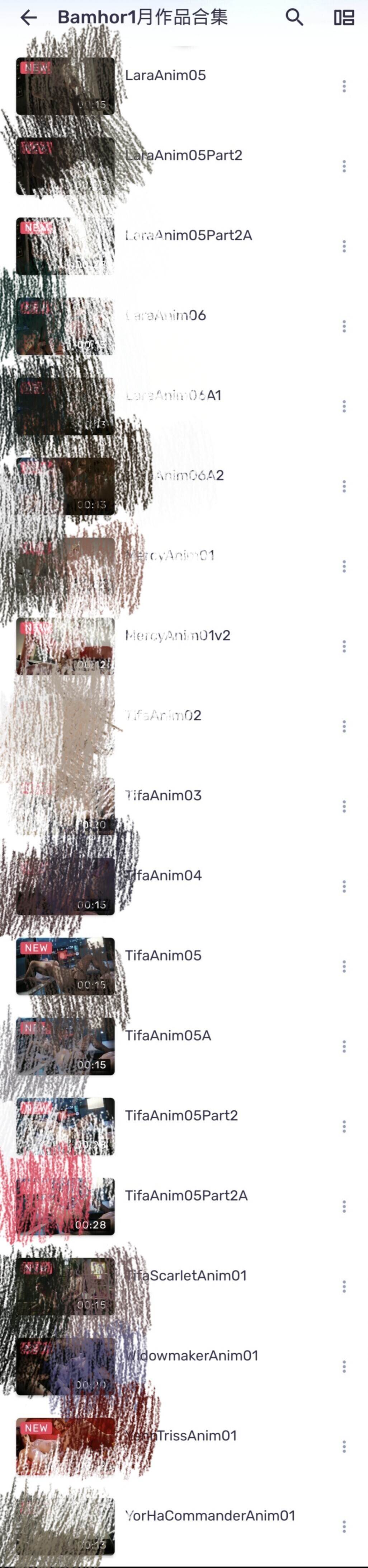The height and width of the screenshot is (1568, 368).
Task: Open the TifaAnim03 video
Action: click(164, 795)
